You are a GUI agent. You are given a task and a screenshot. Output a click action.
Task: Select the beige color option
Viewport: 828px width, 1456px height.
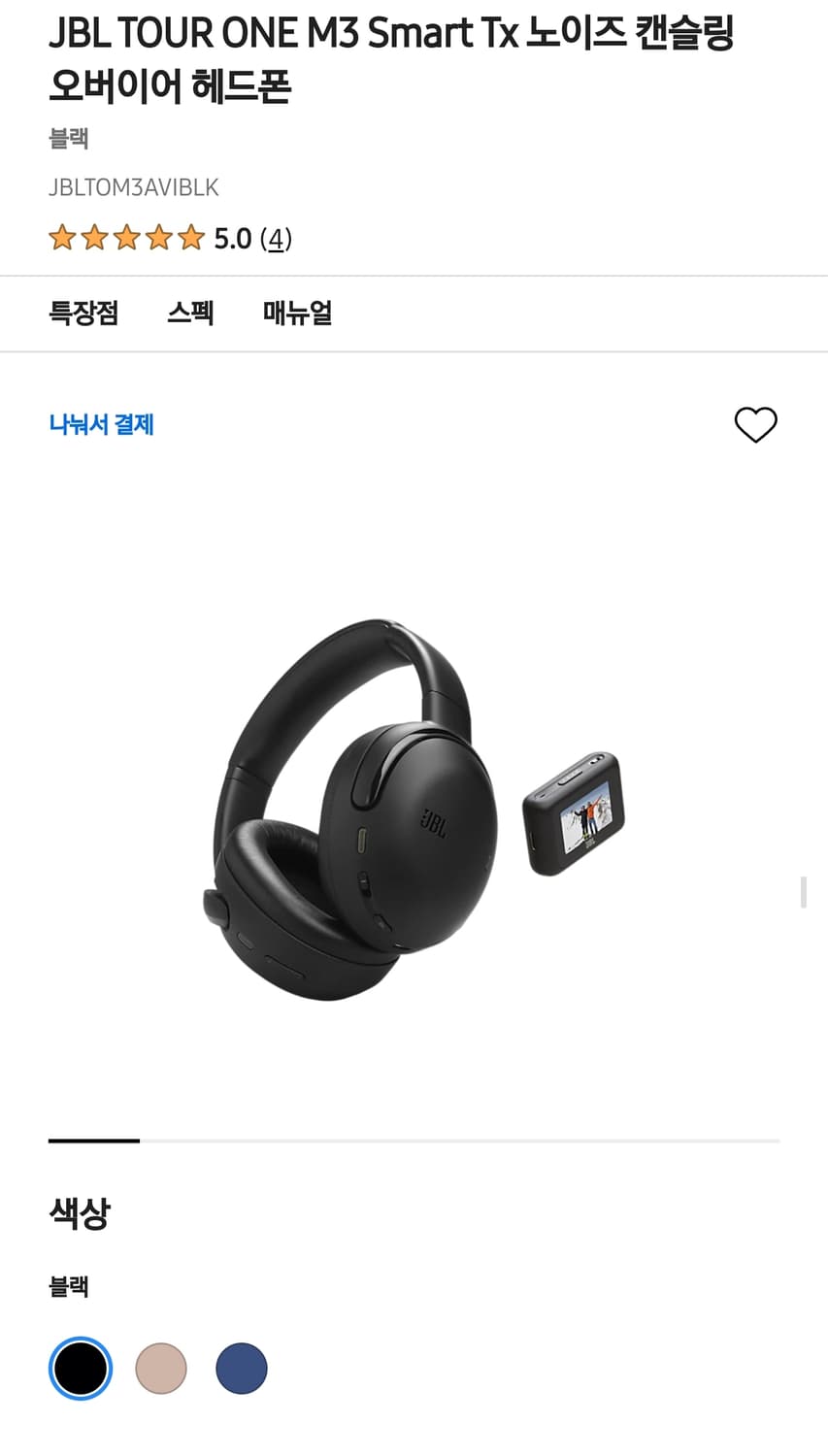click(161, 1368)
